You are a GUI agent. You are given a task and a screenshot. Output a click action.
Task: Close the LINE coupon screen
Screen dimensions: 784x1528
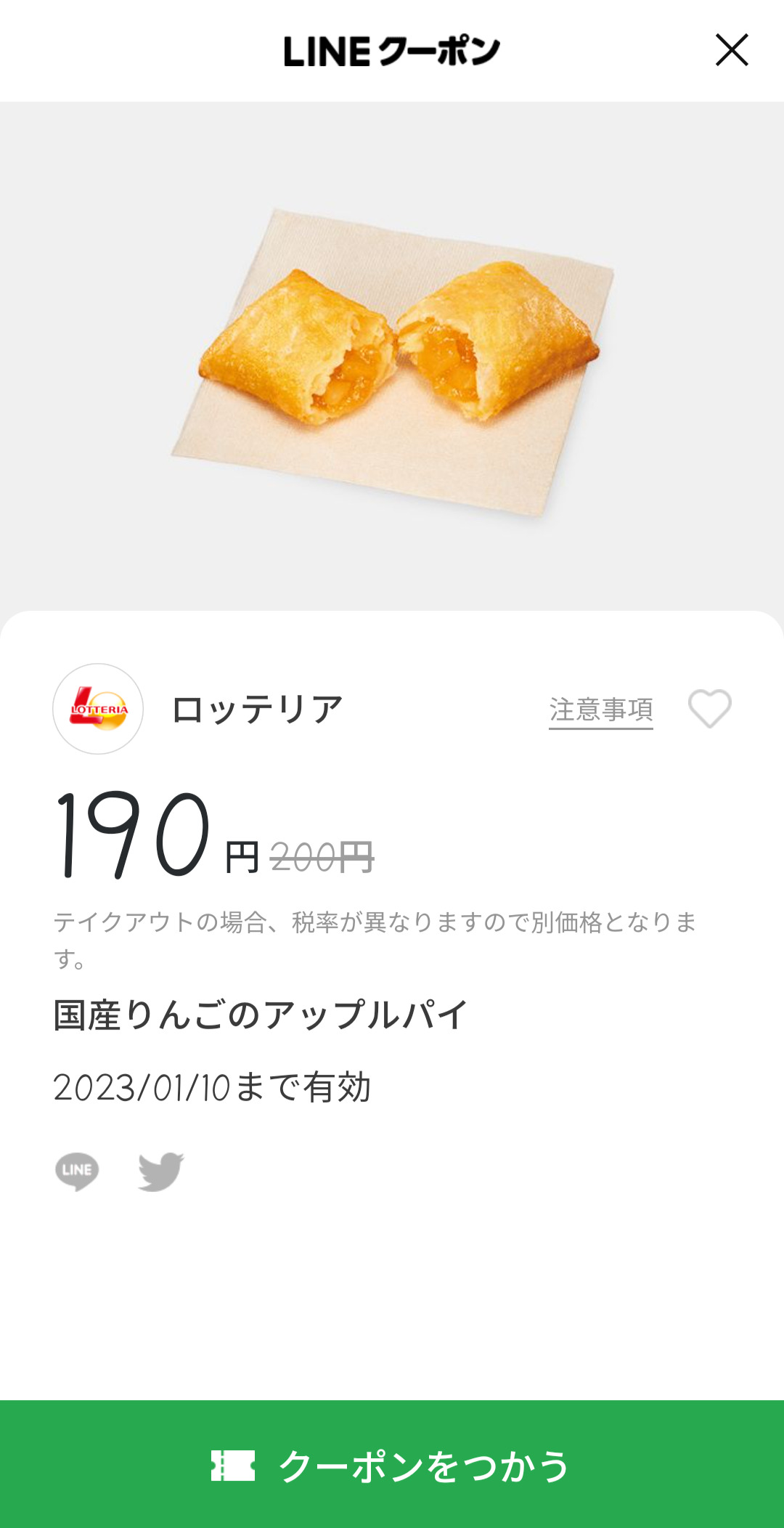click(x=732, y=50)
